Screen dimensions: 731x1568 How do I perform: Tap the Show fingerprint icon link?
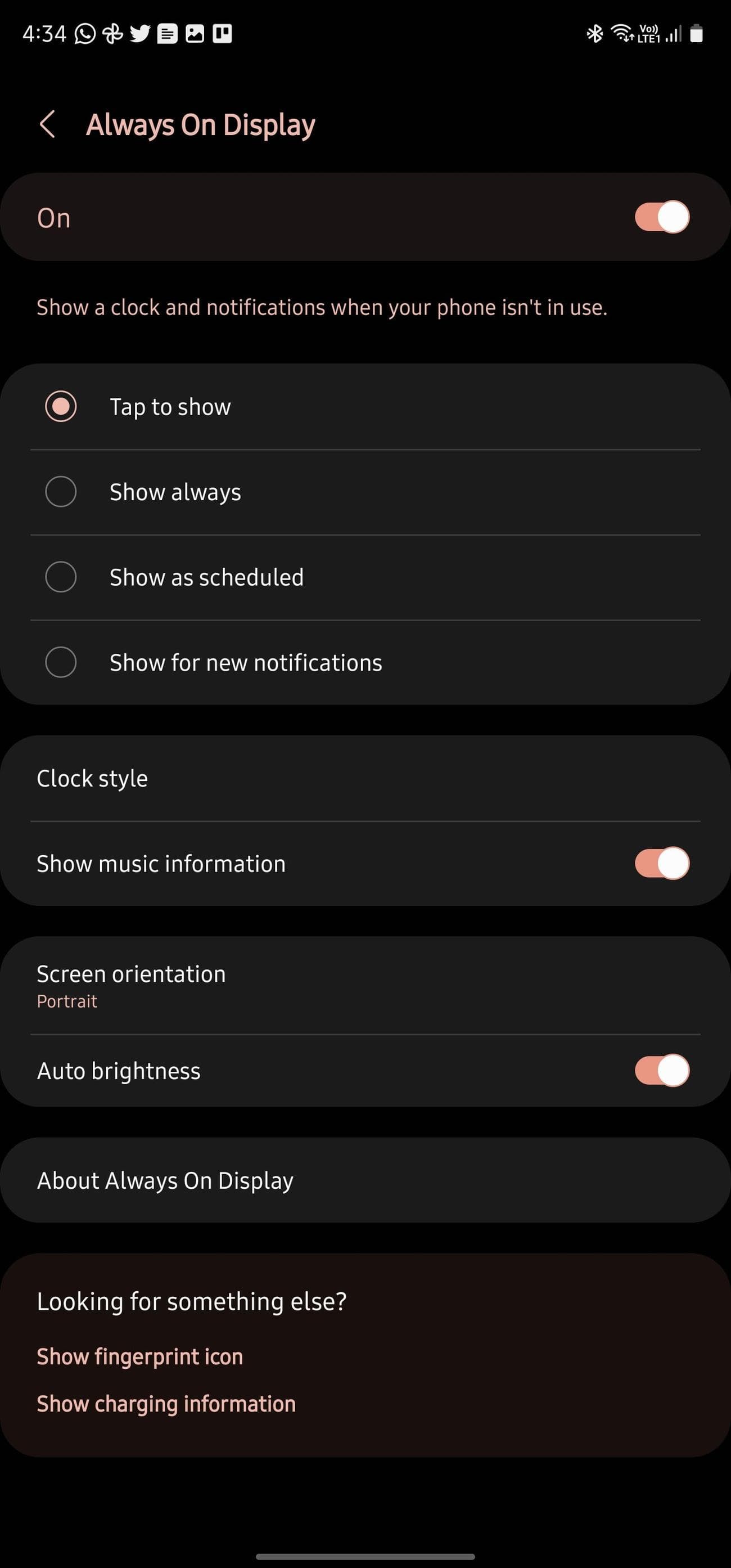pyautogui.click(x=140, y=1357)
